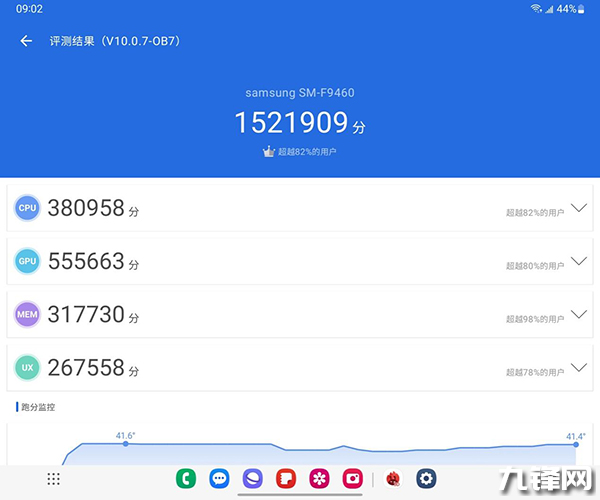Go back from the benchmark results

pyautogui.click(x=26, y=41)
